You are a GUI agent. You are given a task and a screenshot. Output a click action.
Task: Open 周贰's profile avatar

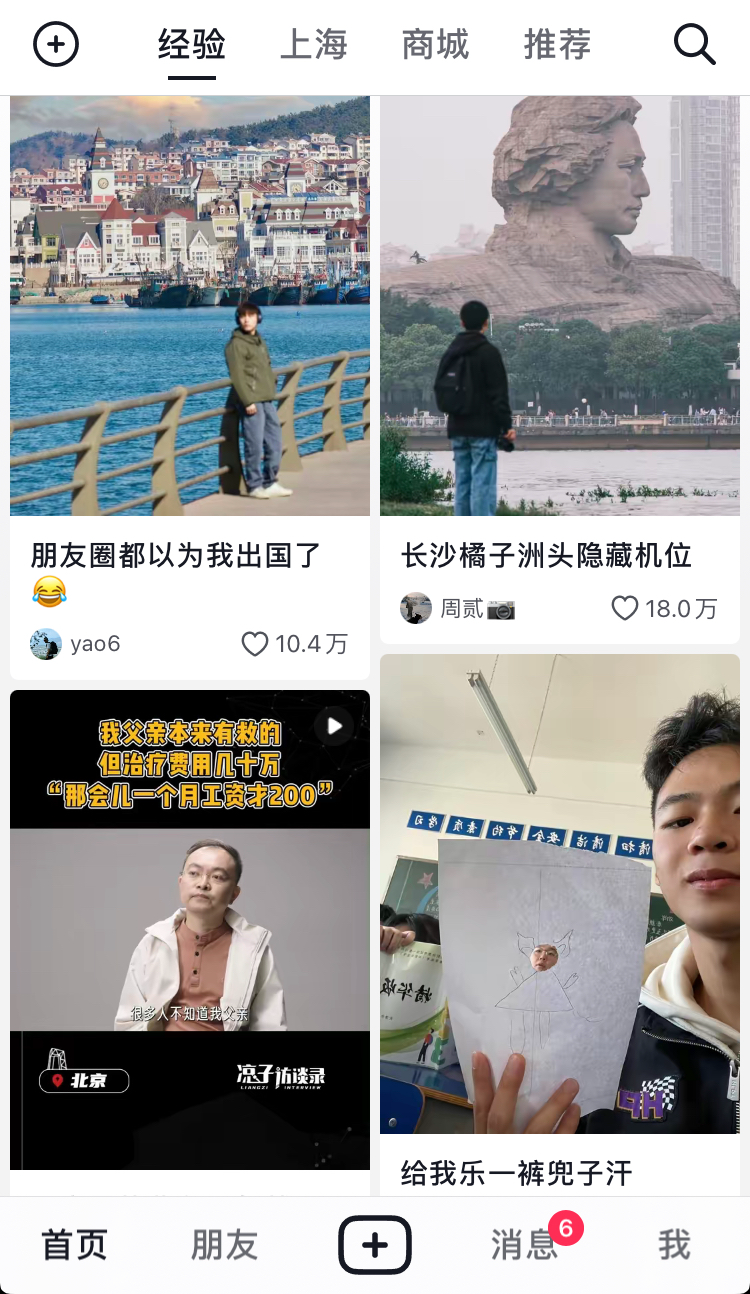click(416, 608)
